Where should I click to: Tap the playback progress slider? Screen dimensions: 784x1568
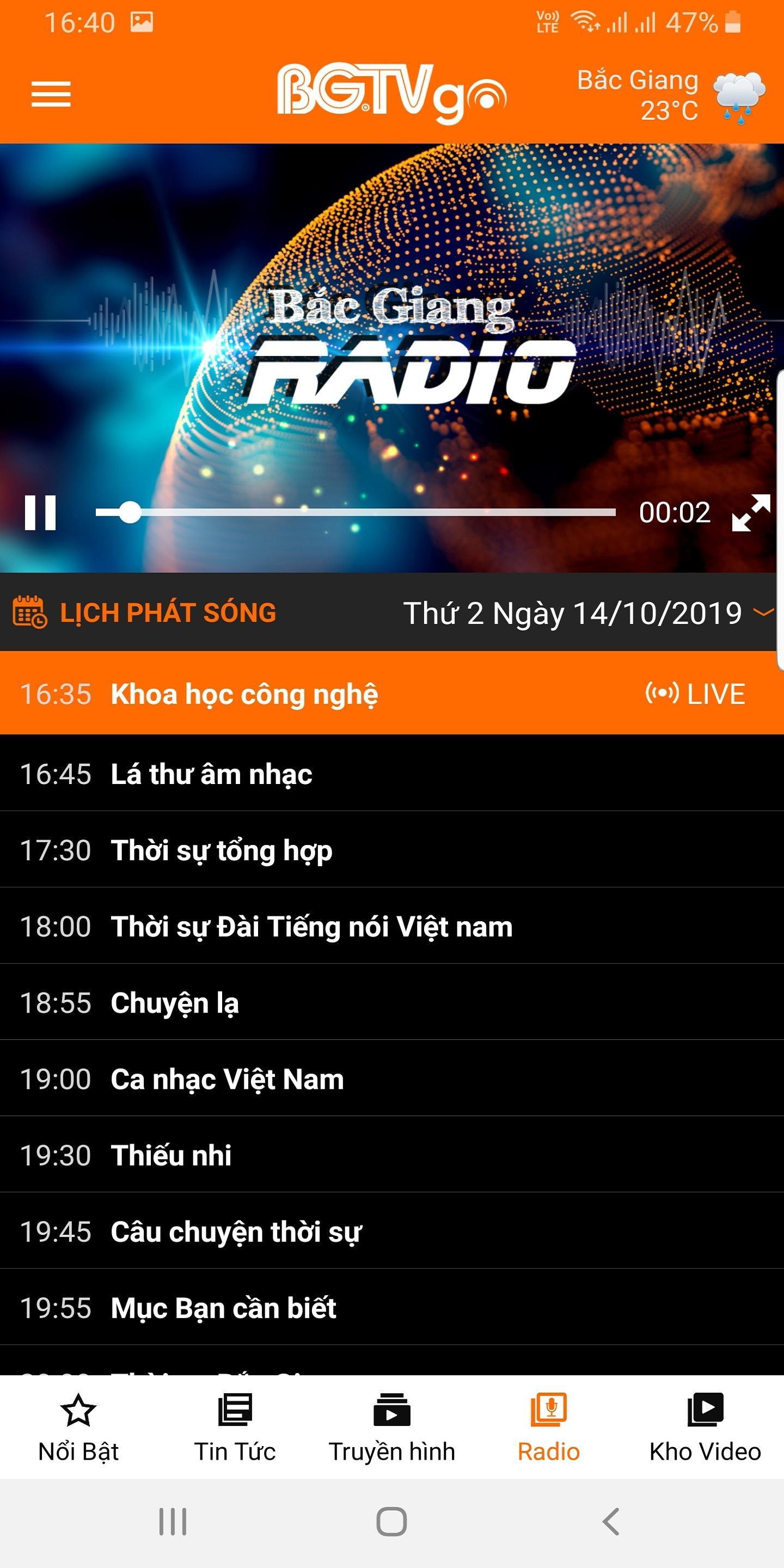355,512
